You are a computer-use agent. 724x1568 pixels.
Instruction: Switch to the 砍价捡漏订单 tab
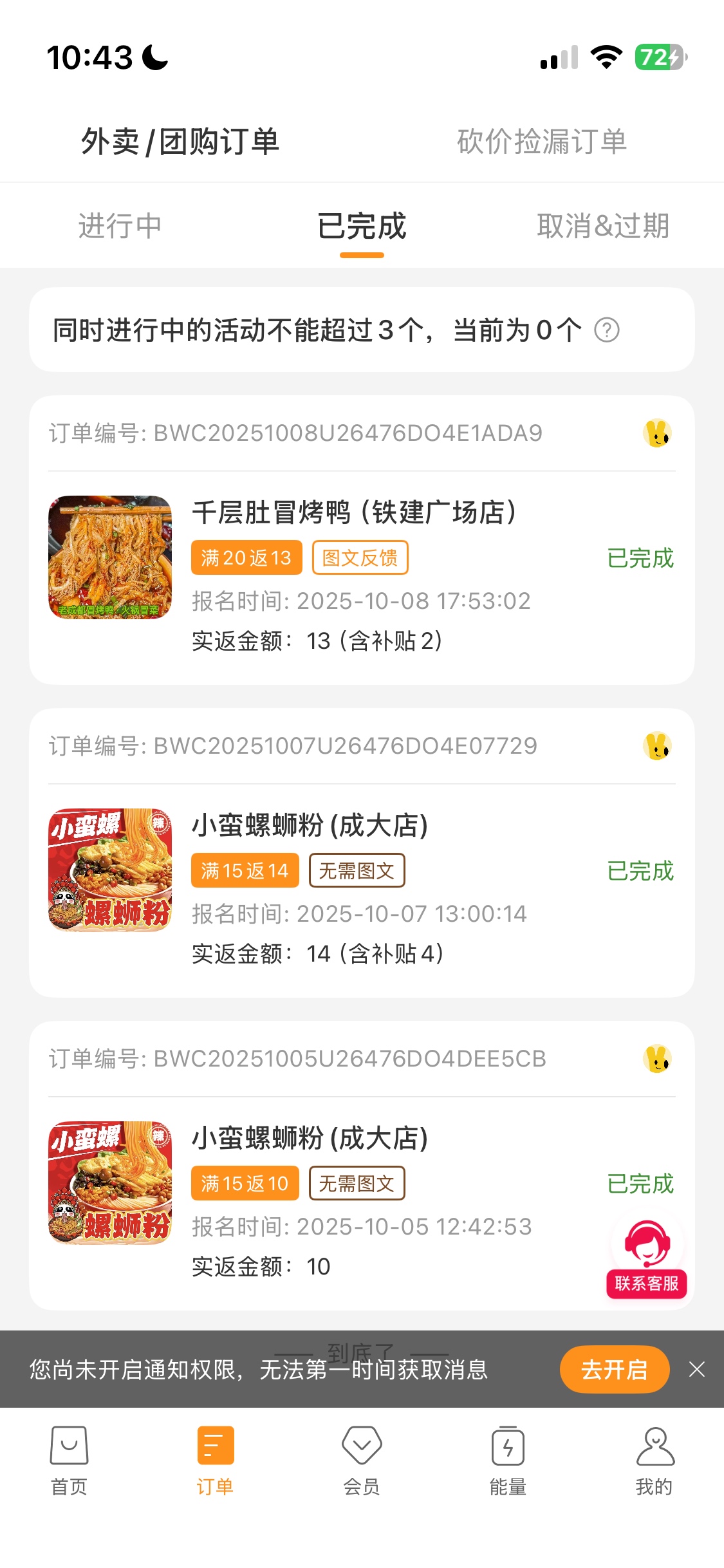point(541,142)
